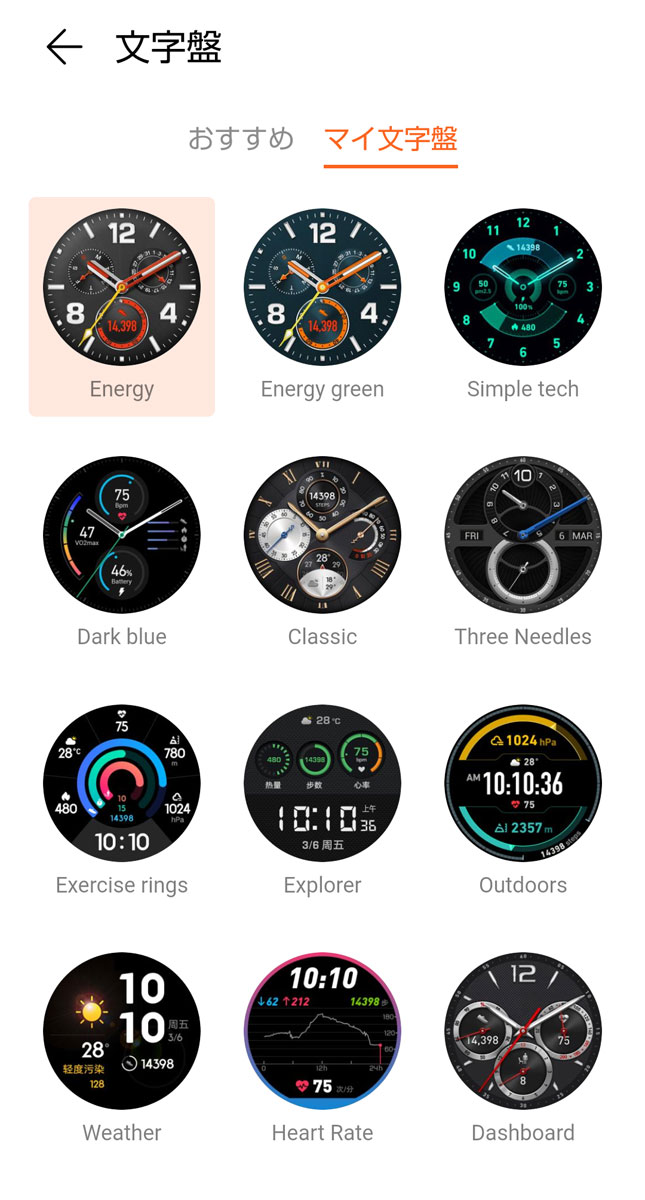Pick the Exercise rings watch face
This screenshot has height=1200, width=645.
coord(122,784)
